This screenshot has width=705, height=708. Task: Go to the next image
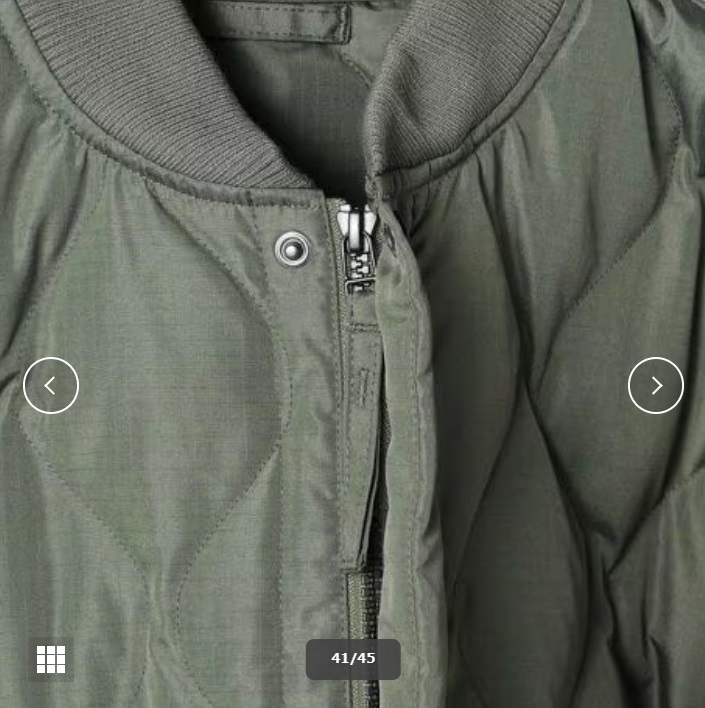click(x=656, y=385)
